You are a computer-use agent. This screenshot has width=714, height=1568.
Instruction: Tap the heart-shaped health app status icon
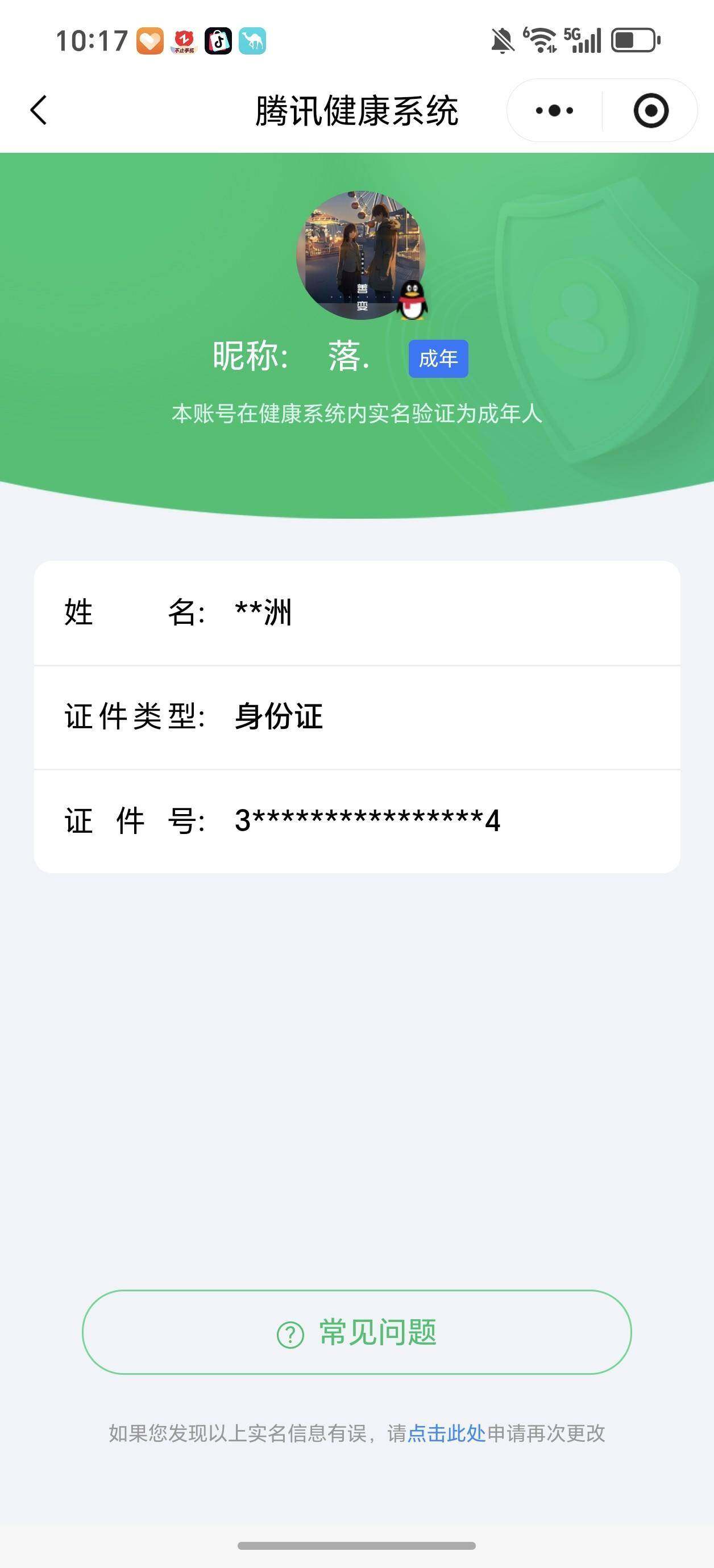[150, 40]
